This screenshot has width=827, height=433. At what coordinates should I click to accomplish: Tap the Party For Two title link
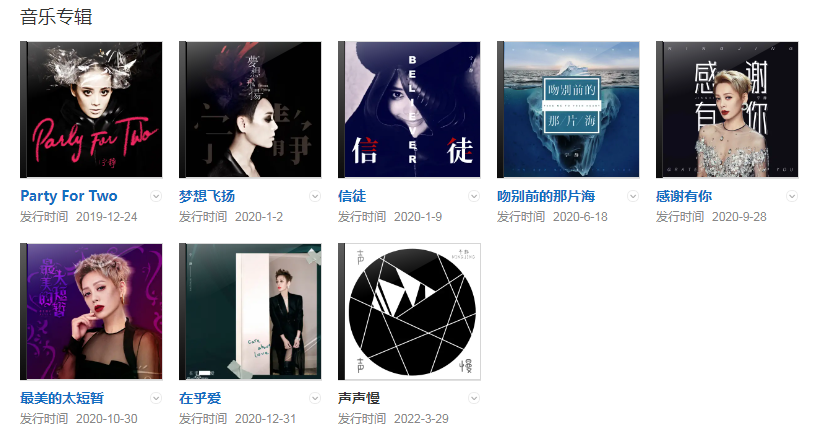coord(68,196)
